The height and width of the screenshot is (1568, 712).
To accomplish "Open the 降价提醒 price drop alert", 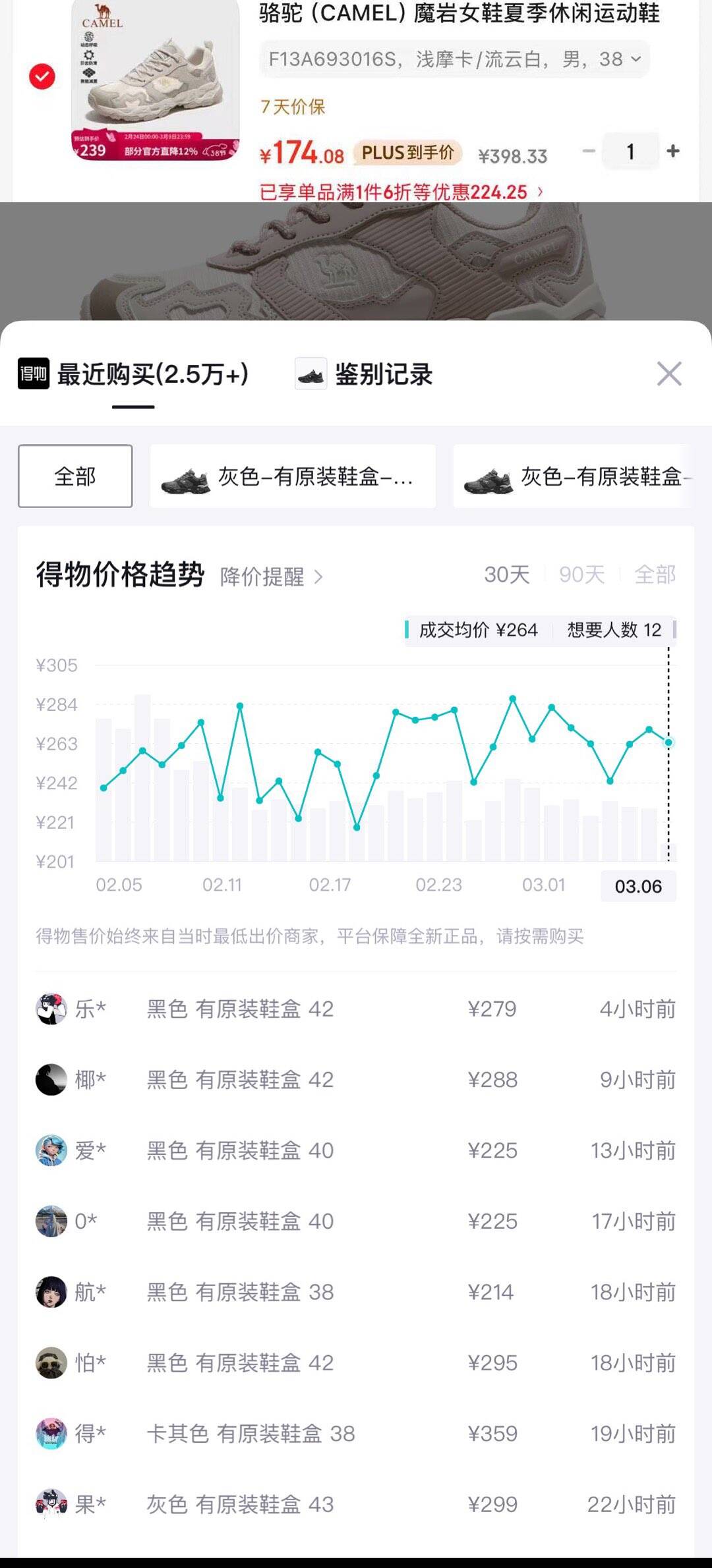I will [x=271, y=577].
